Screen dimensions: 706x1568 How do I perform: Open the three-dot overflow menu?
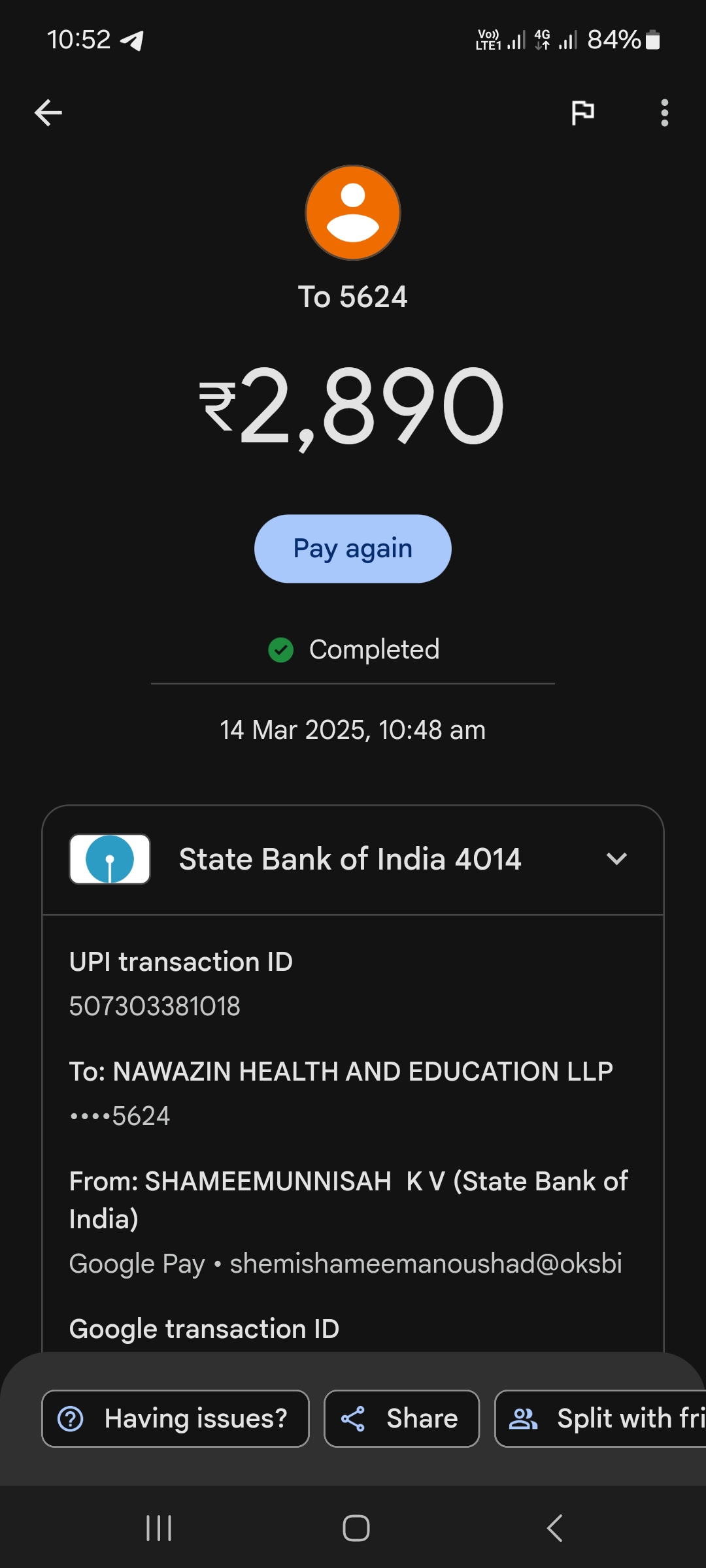[x=664, y=112]
